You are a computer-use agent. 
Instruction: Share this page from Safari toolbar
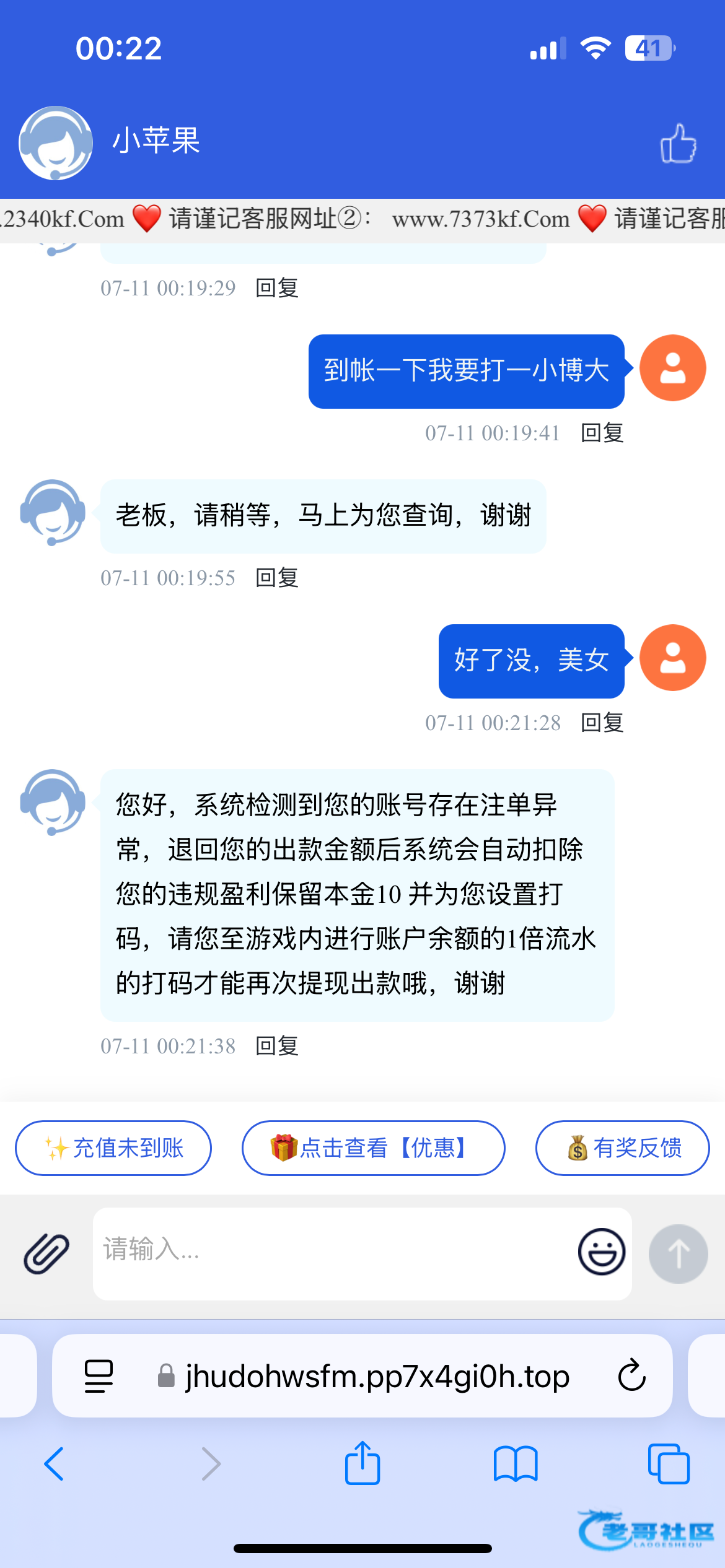pos(362,1463)
